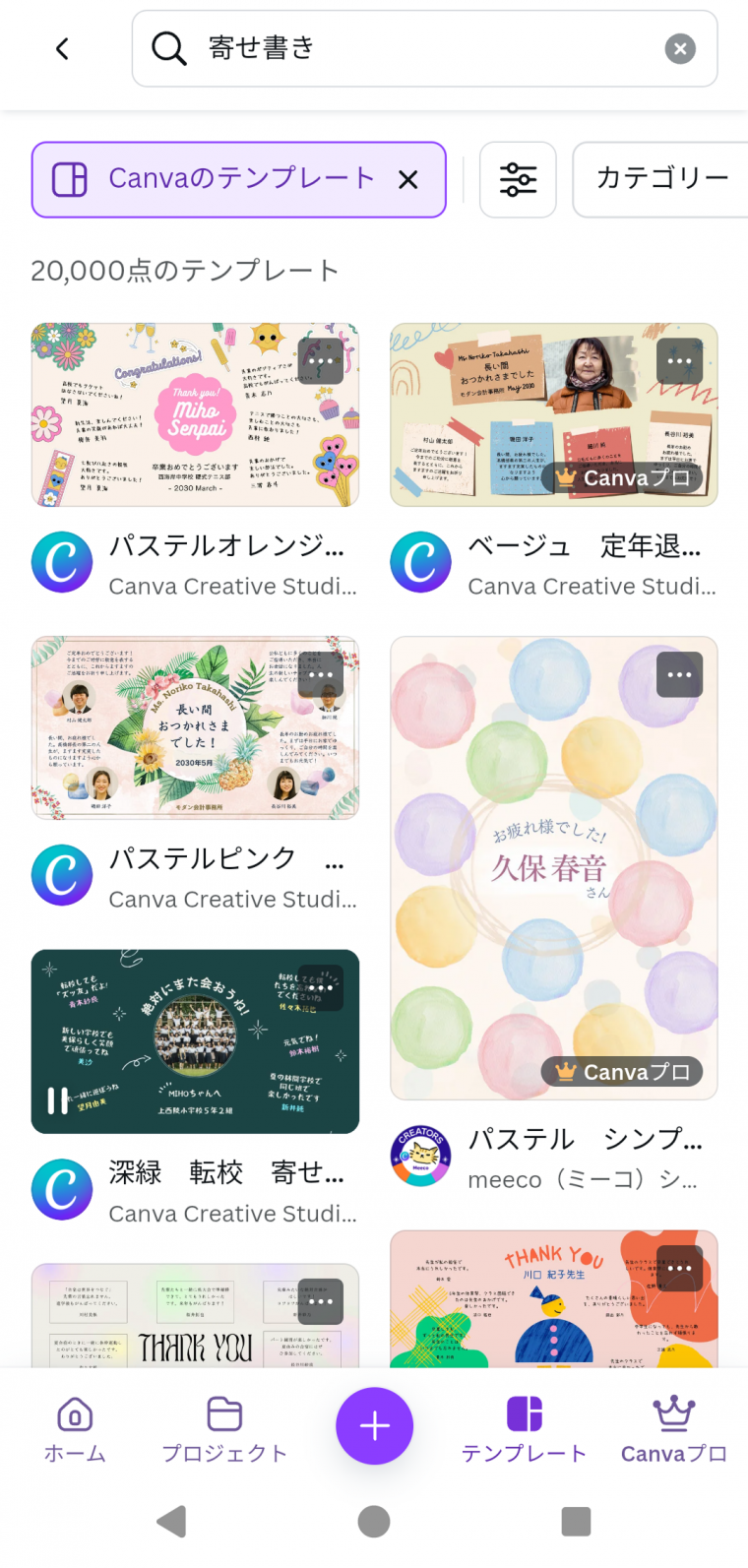The height and width of the screenshot is (1568, 748).
Task: Go back using the top arrow
Action: pyautogui.click(x=62, y=49)
